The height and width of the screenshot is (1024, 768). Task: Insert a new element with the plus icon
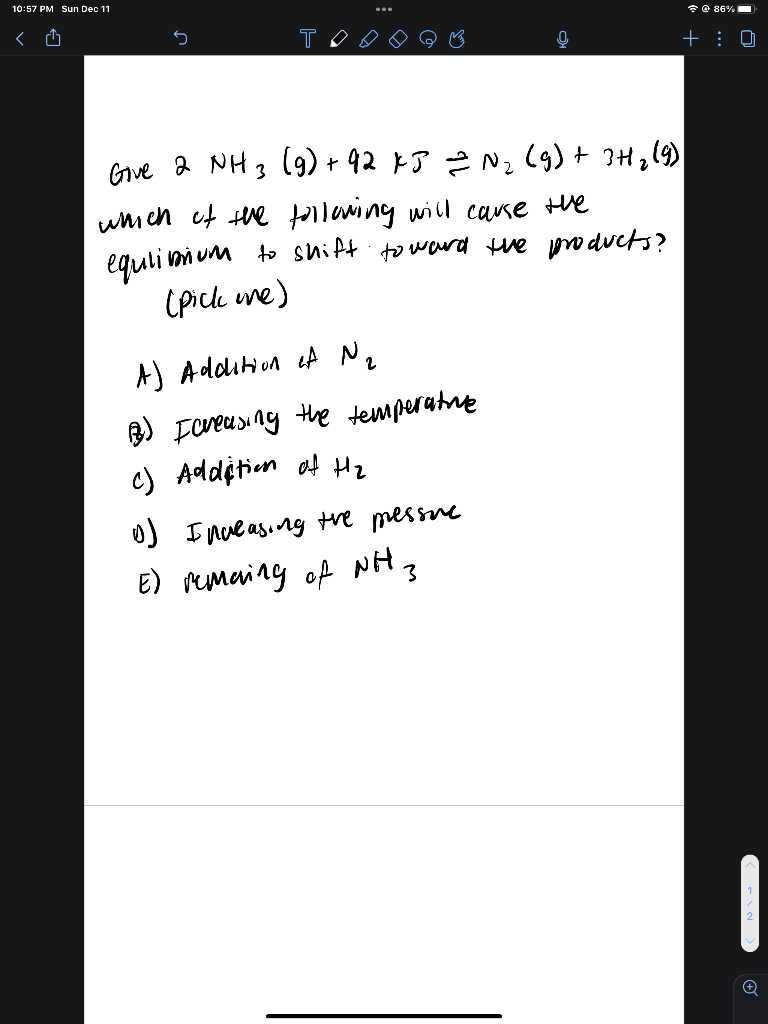click(690, 38)
